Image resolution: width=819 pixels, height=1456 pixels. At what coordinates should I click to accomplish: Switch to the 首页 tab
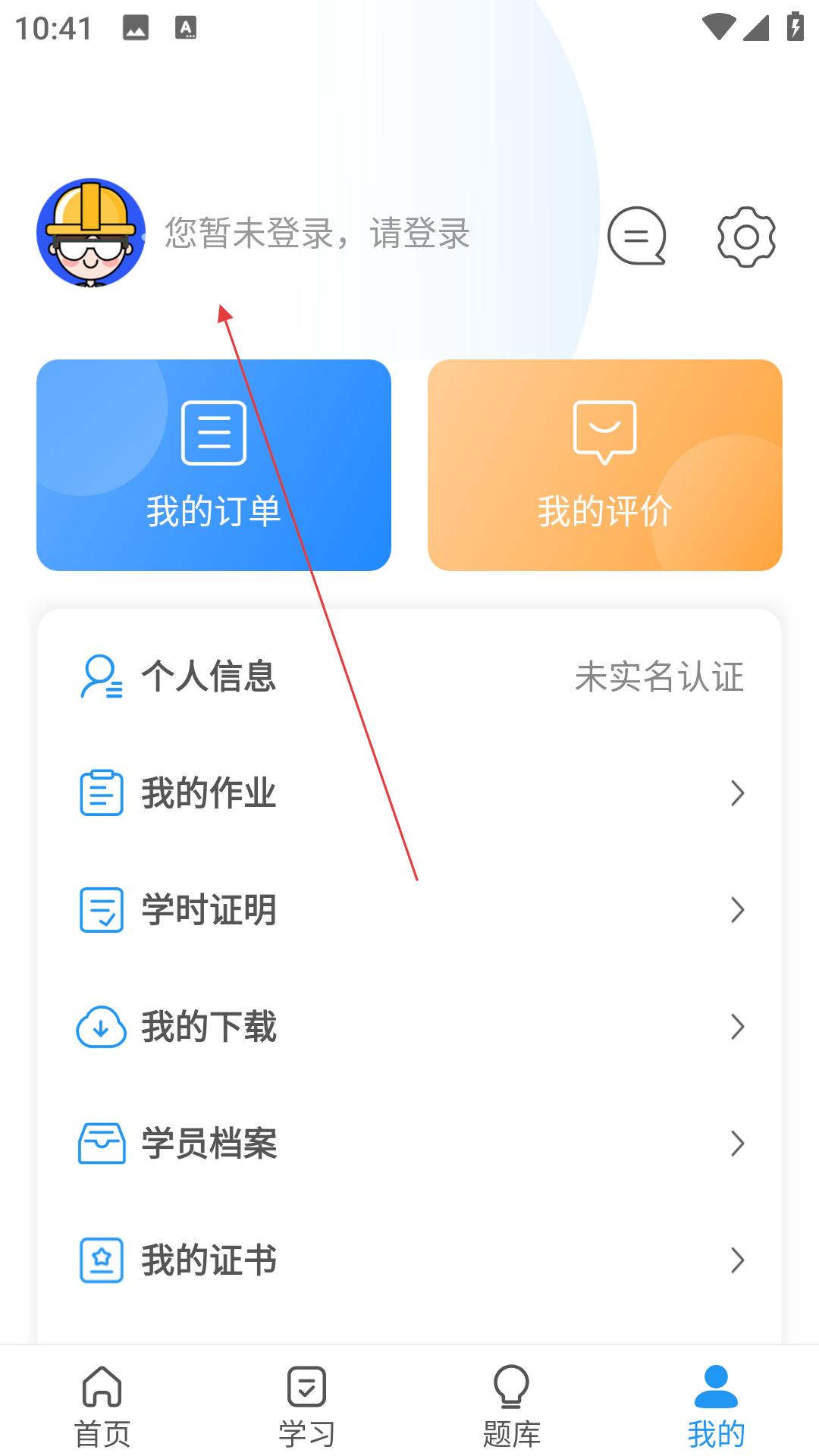pyautogui.click(x=102, y=1405)
